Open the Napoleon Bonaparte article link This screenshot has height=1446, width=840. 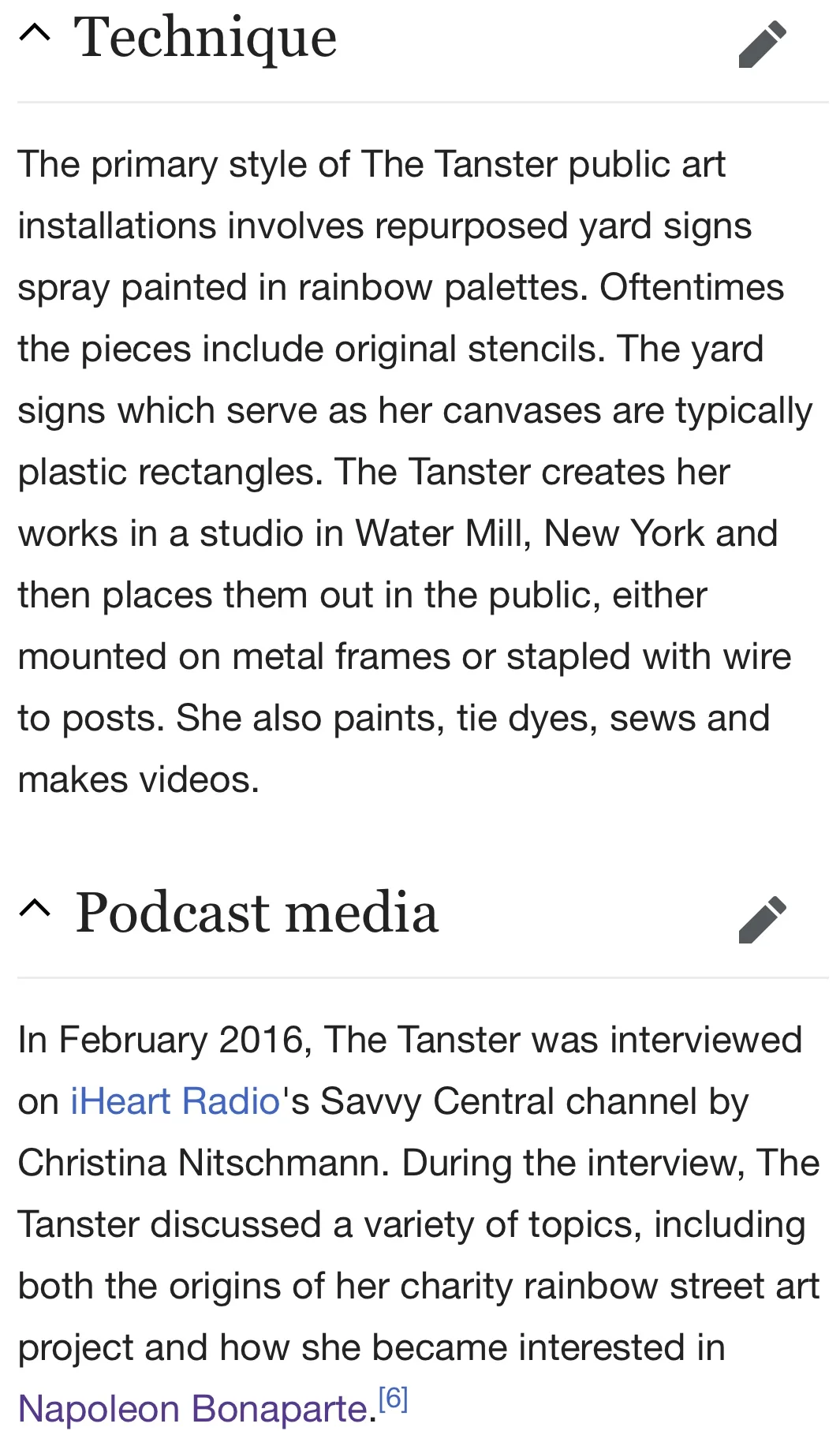193,1408
